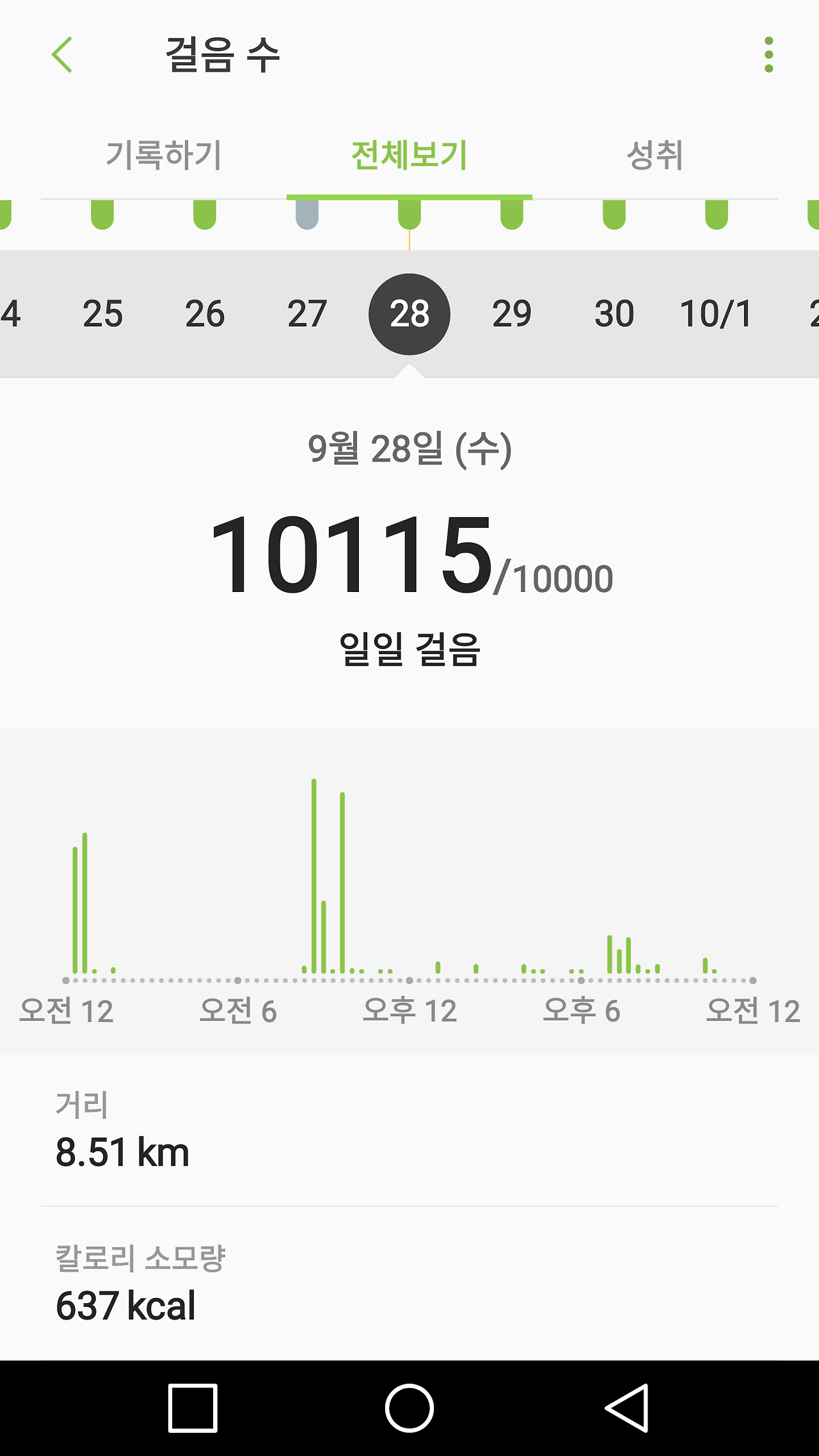
Task: Show step count for 10/1
Action: point(716,314)
